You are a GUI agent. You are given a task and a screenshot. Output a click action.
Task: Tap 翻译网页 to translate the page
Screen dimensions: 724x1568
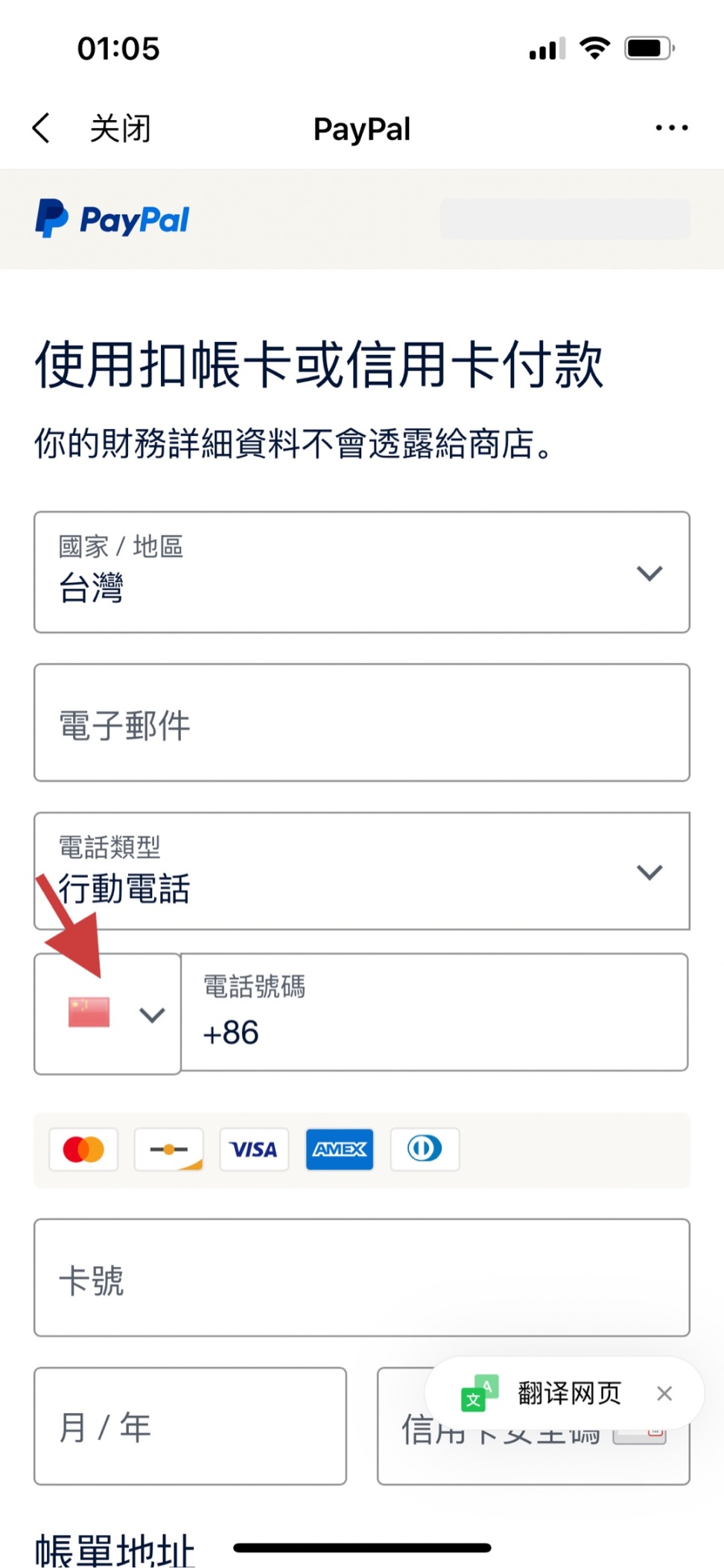click(569, 1393)
